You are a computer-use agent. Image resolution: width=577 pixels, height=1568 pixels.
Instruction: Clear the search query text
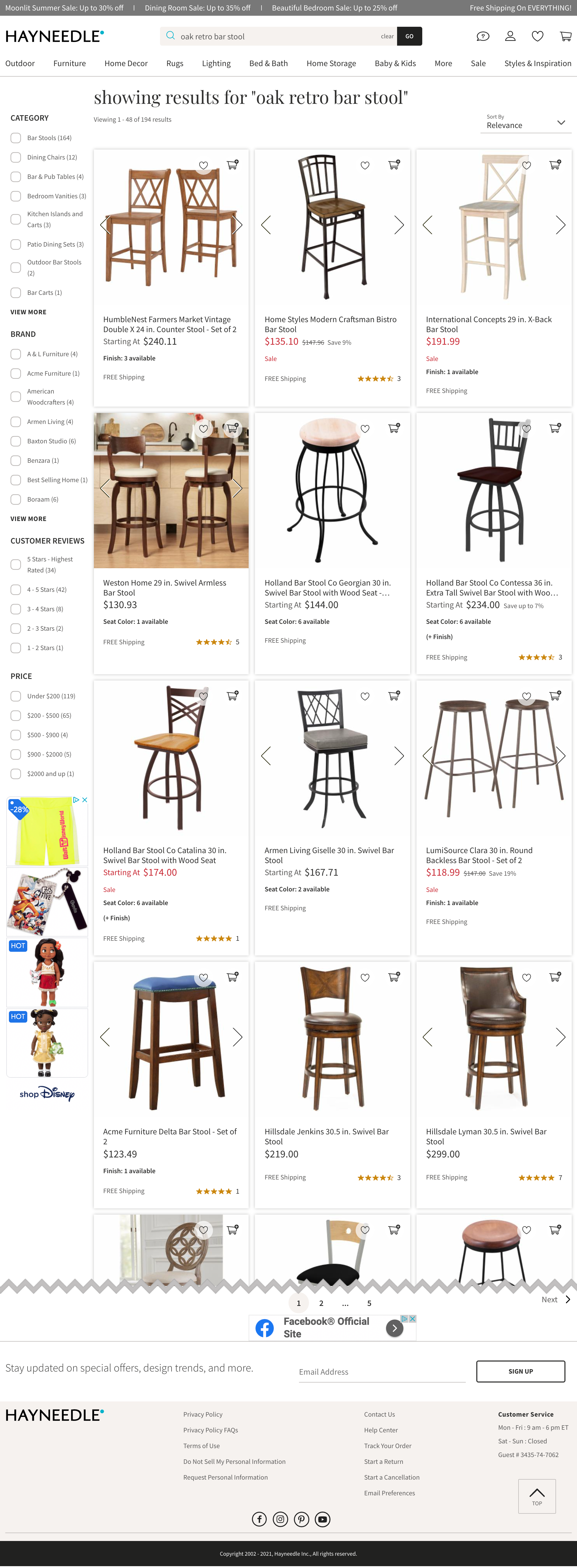coord(387,36)
